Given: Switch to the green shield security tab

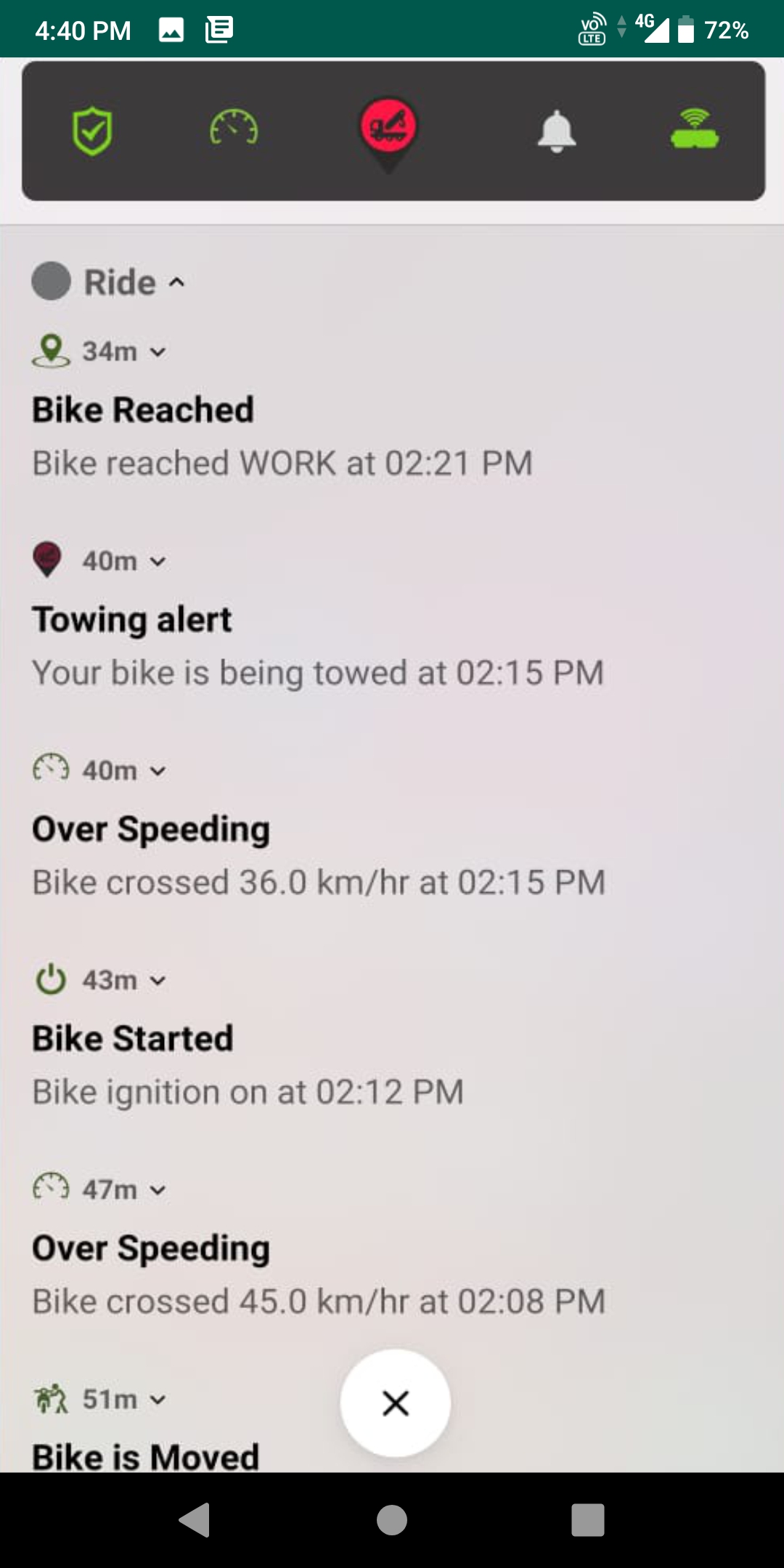Looking at the screenshot, I should pos(92,131).
